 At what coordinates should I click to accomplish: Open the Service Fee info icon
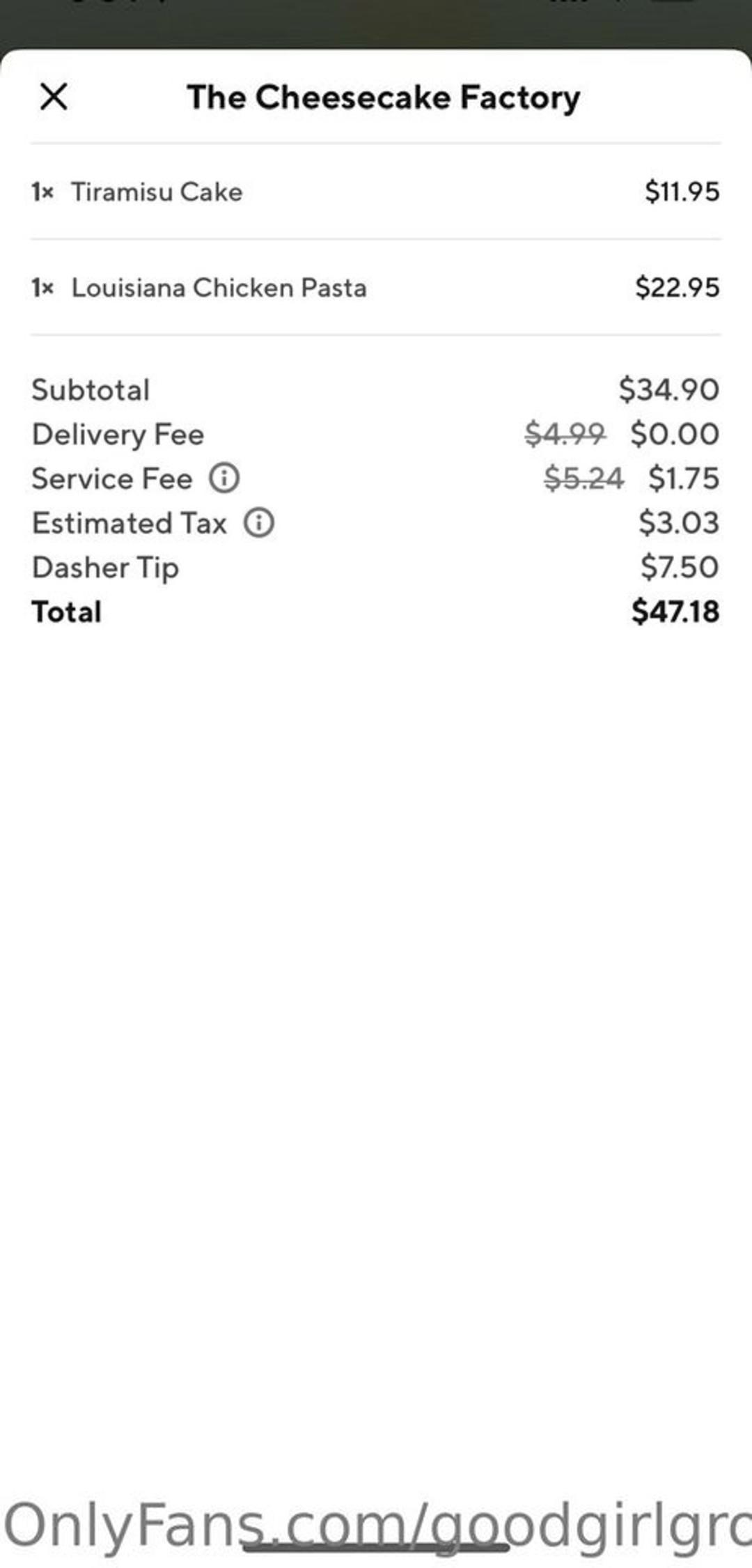[224, 479]
